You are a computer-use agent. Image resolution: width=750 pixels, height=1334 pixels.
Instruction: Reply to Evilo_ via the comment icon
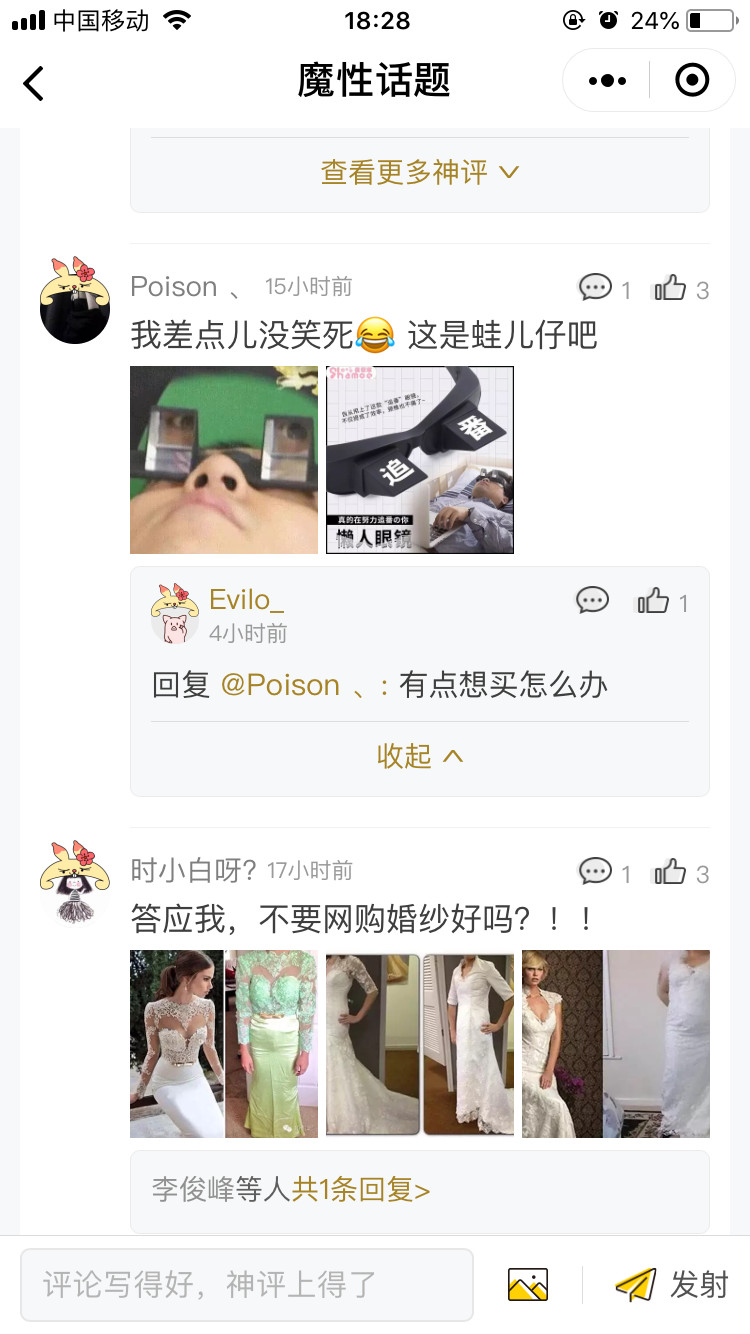click(593, 601)
